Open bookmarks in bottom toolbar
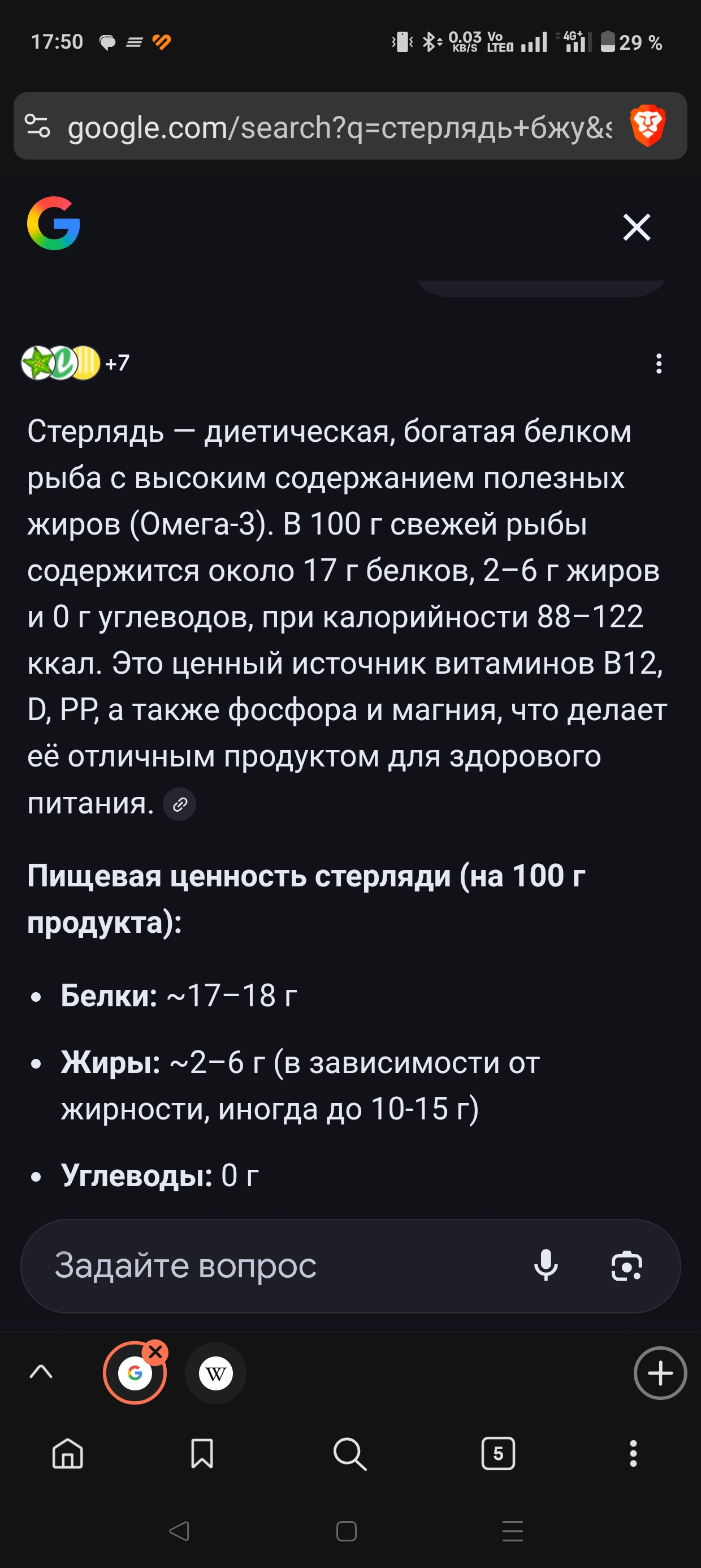The width and height of the screenshot is (701, 1568). (x=202, y=1454)
